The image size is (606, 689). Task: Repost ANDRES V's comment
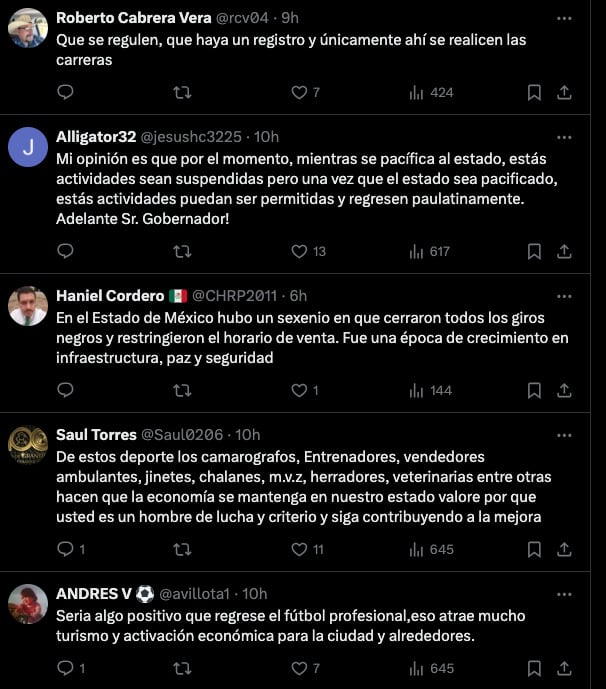coord(182,668)
